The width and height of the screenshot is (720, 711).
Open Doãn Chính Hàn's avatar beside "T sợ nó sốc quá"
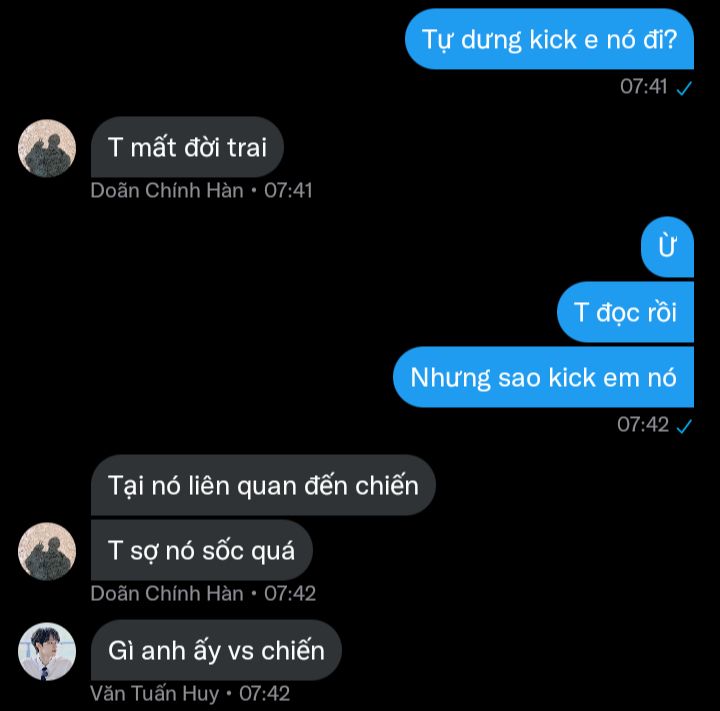(47, 552)
